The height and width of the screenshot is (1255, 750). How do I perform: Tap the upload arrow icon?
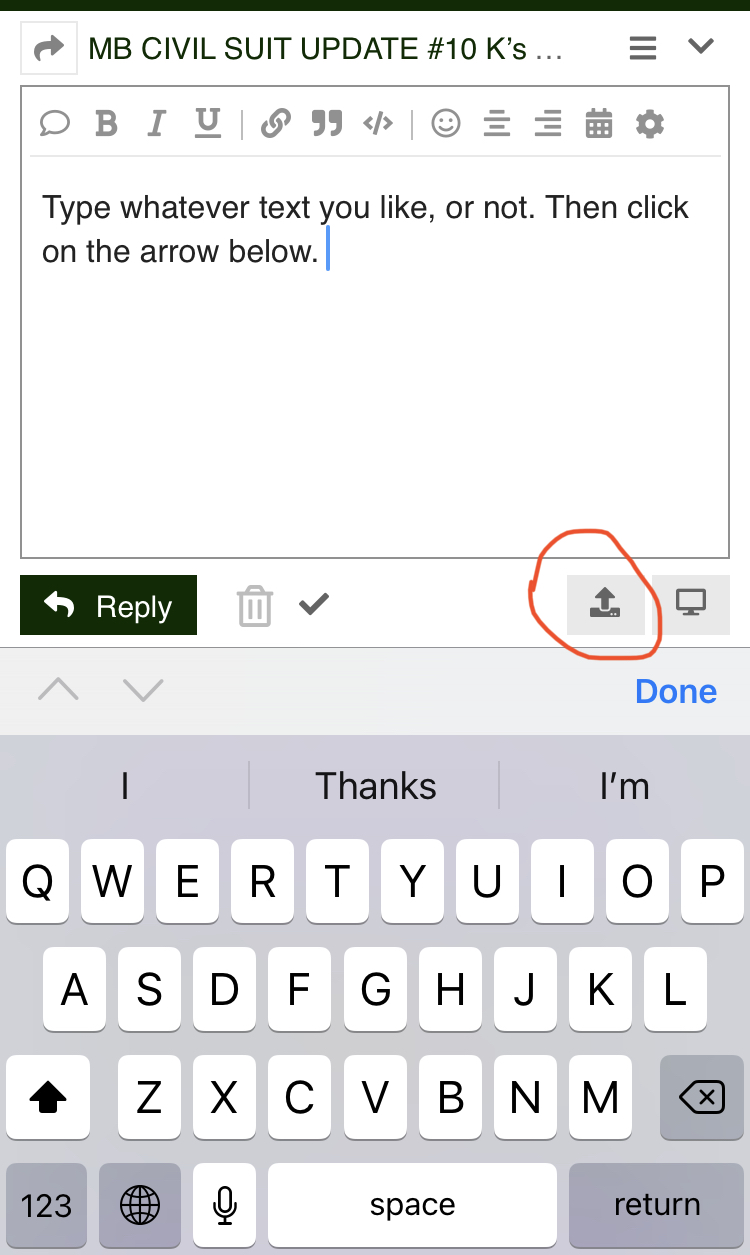pos(605,604)
